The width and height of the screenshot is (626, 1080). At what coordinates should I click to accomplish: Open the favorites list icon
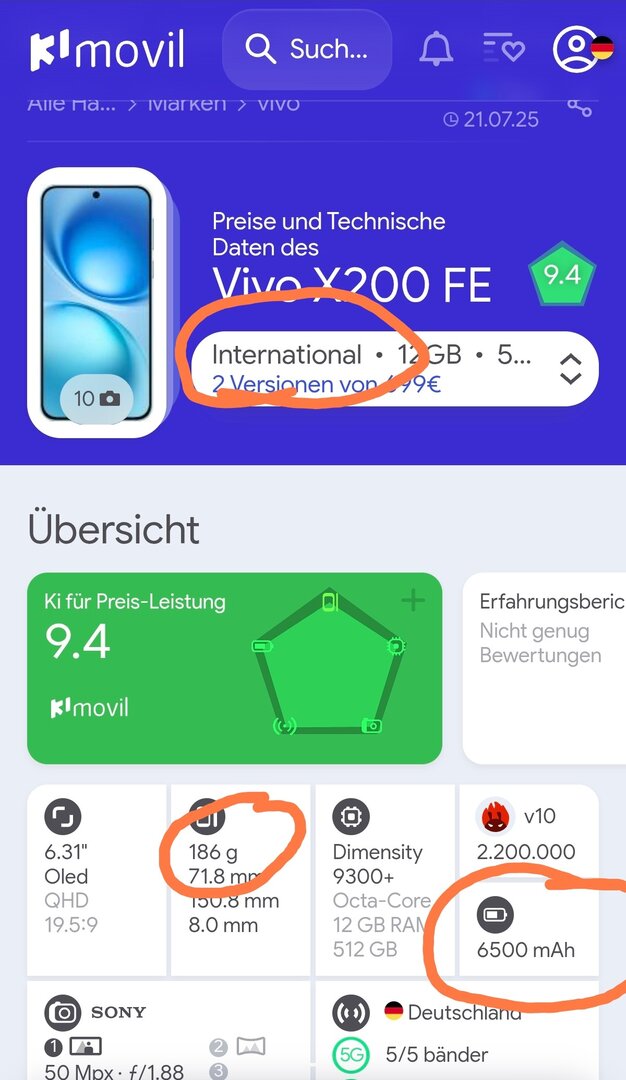pos(503,49)
